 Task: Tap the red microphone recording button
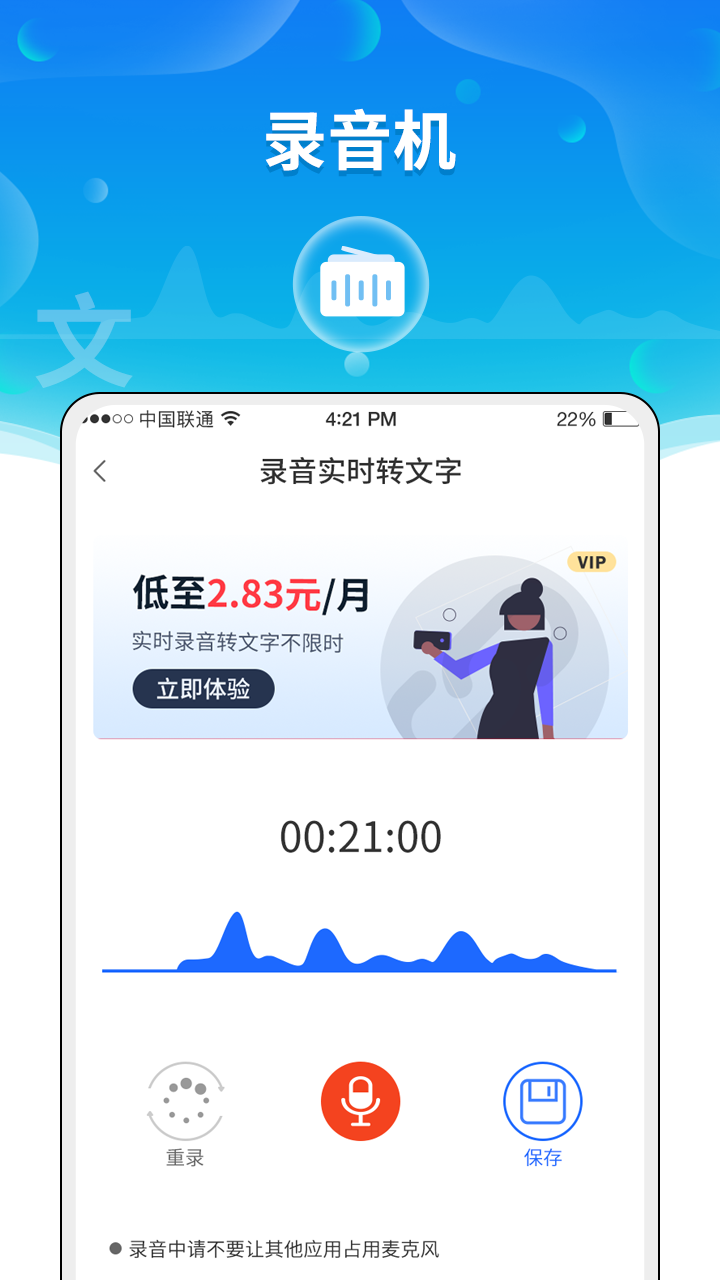click(x=361, y=1100)
